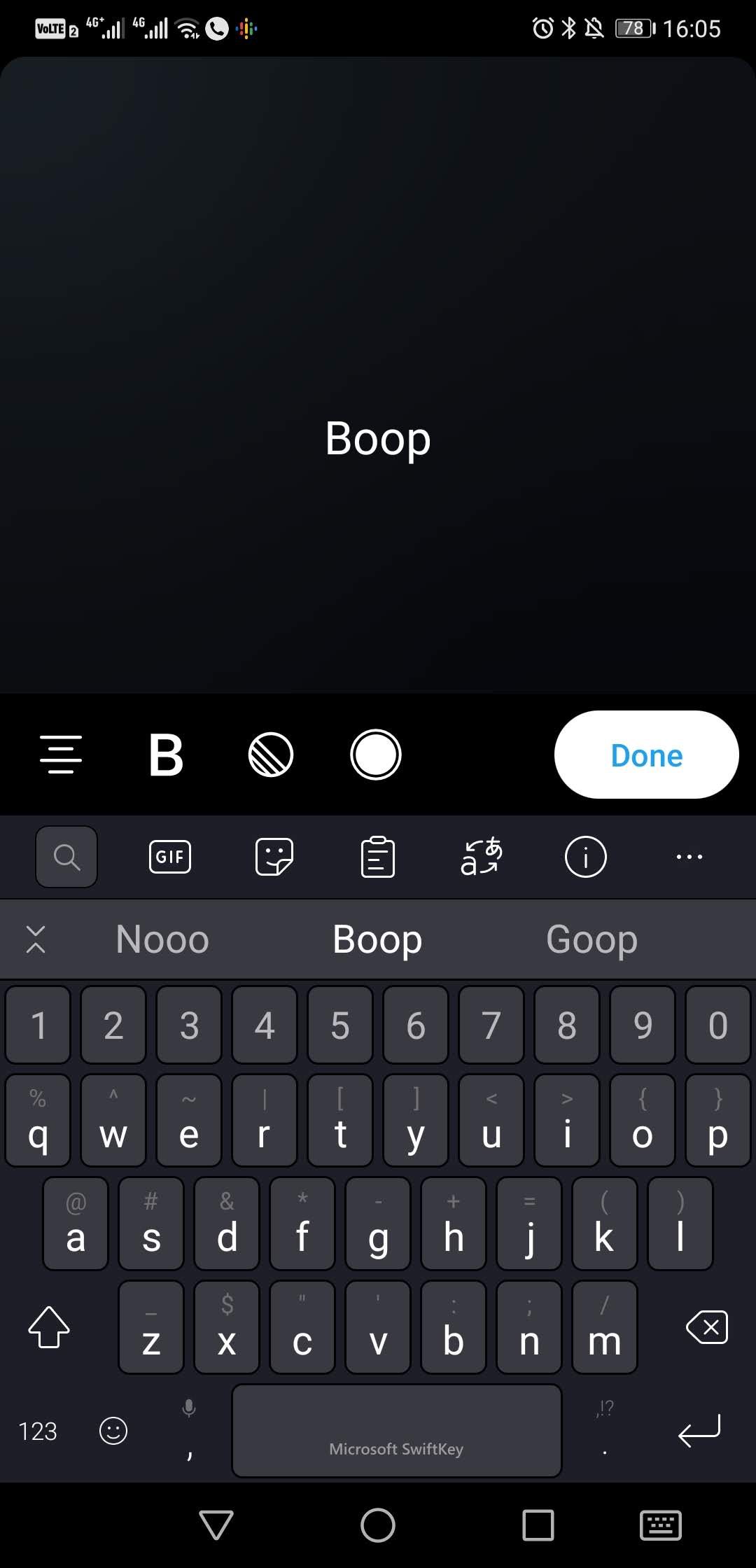Dismiss the word suggestions bar
756x1568 pixels.
click(36, 939)
